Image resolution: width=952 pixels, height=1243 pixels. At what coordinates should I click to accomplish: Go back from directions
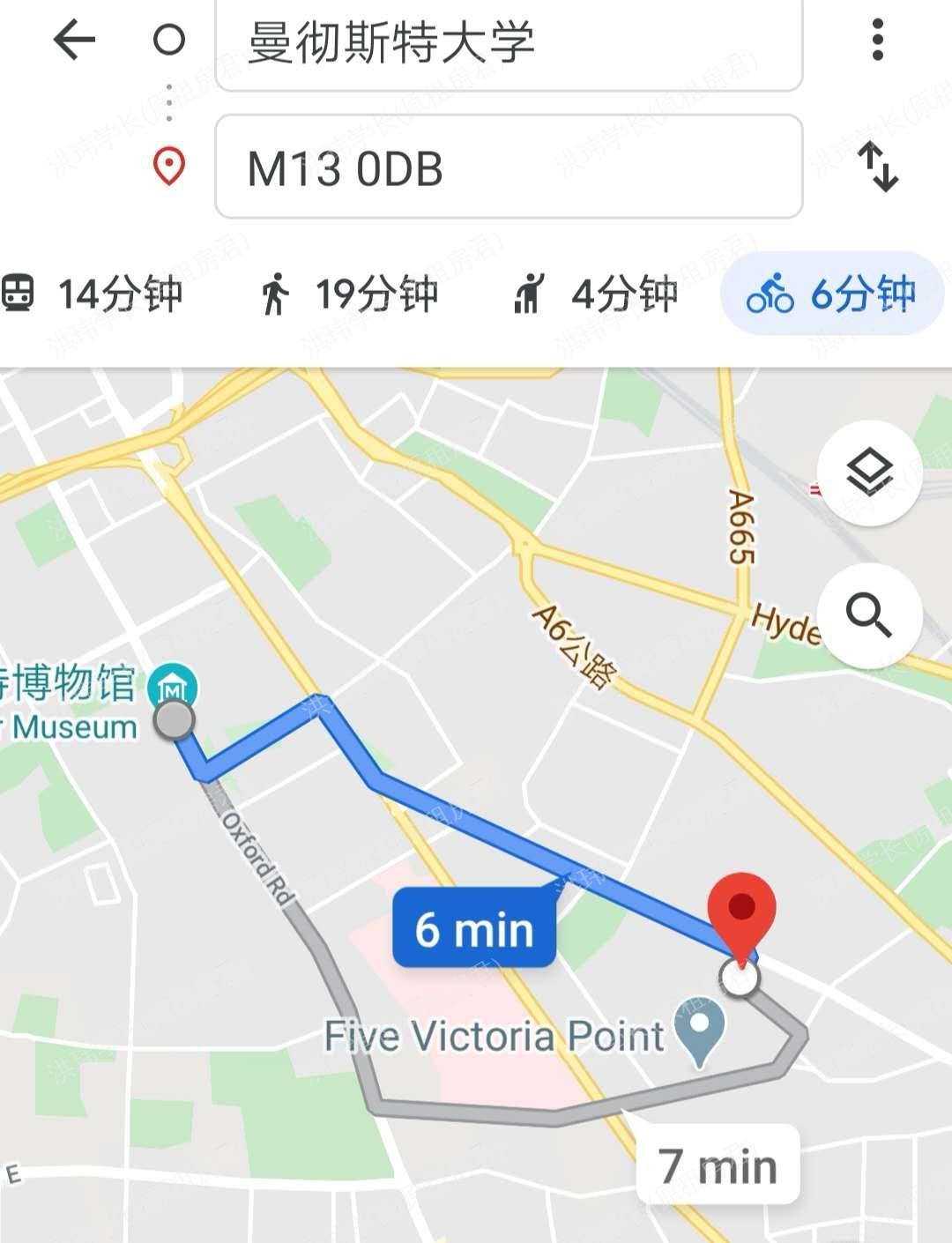coord(74,40)
